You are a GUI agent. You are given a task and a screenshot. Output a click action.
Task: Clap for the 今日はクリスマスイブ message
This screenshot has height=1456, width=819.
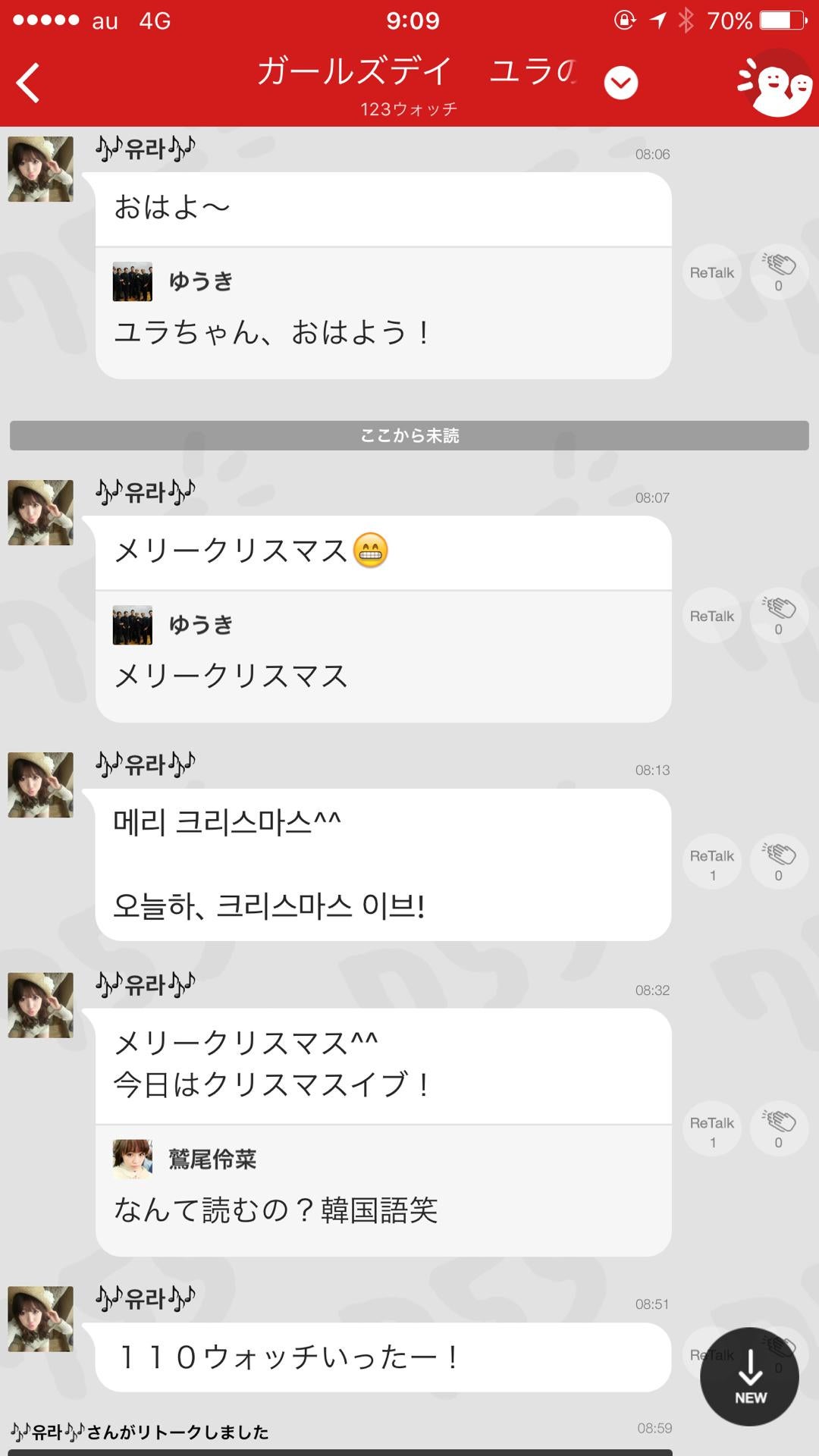click(778, 1129)
